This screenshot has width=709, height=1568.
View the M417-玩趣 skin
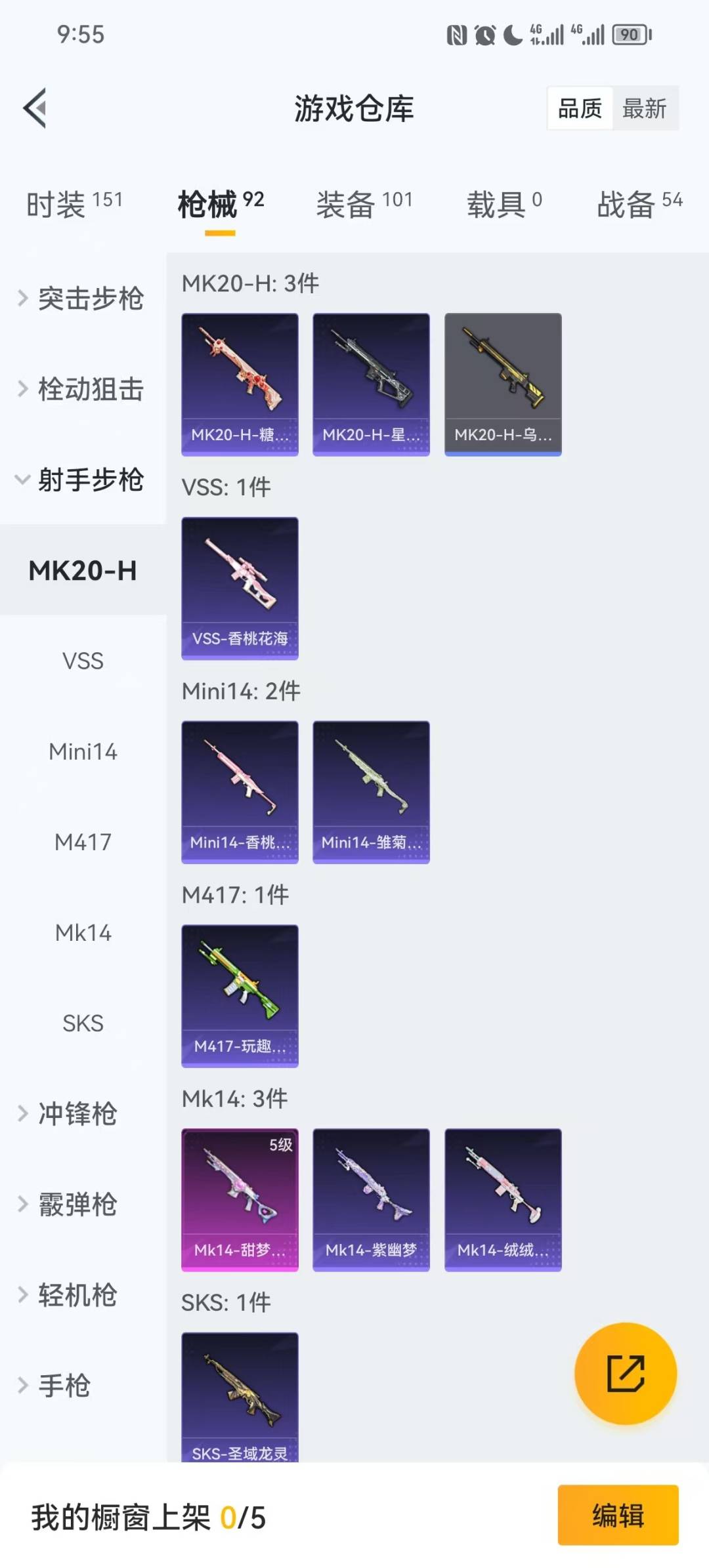pos(240,995)
